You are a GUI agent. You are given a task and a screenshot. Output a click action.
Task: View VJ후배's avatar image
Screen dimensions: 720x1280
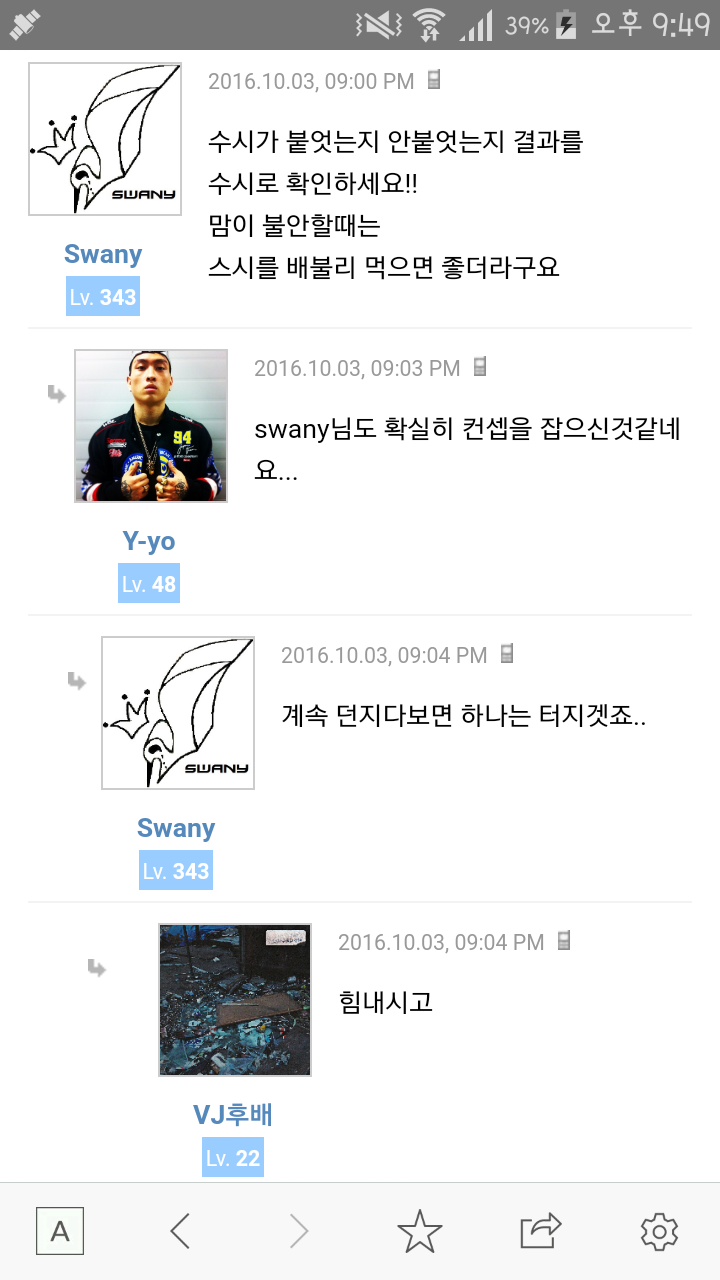235,1000
